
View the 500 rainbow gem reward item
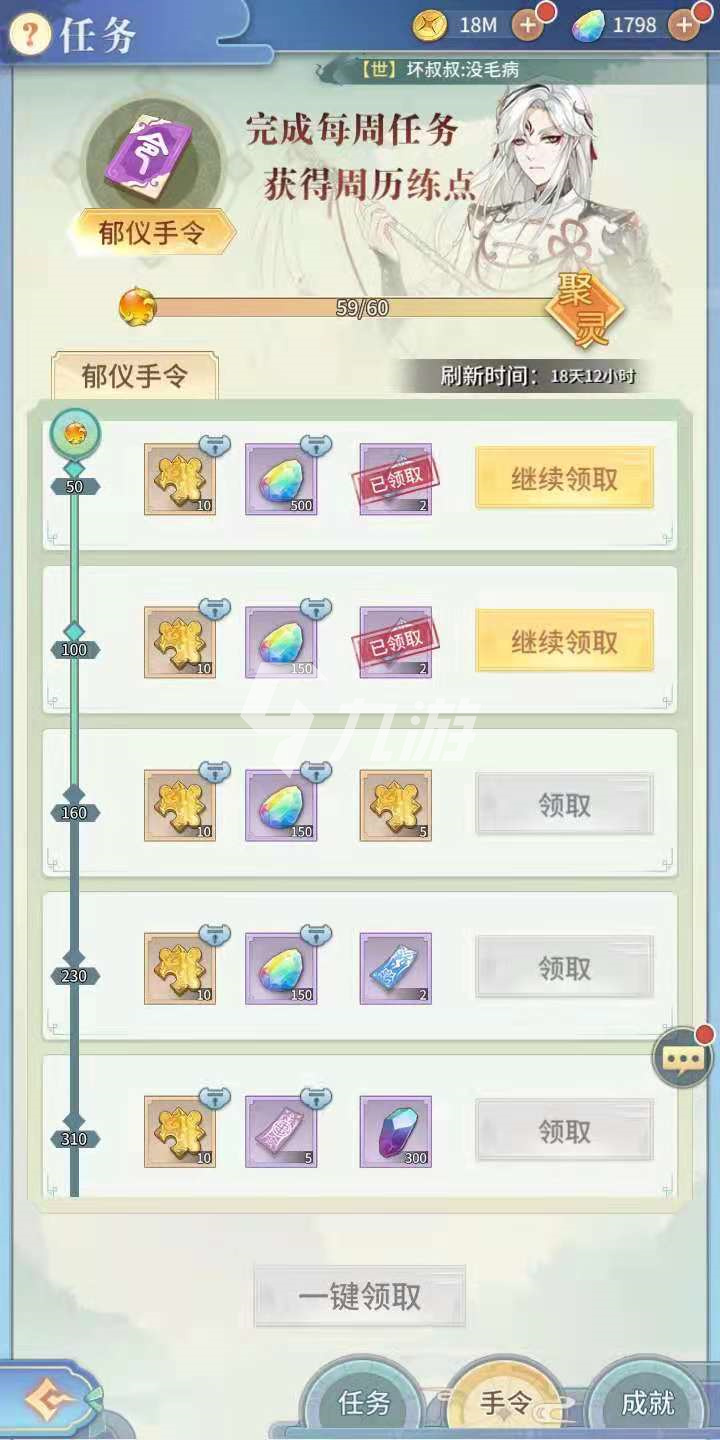click(282, 479)
